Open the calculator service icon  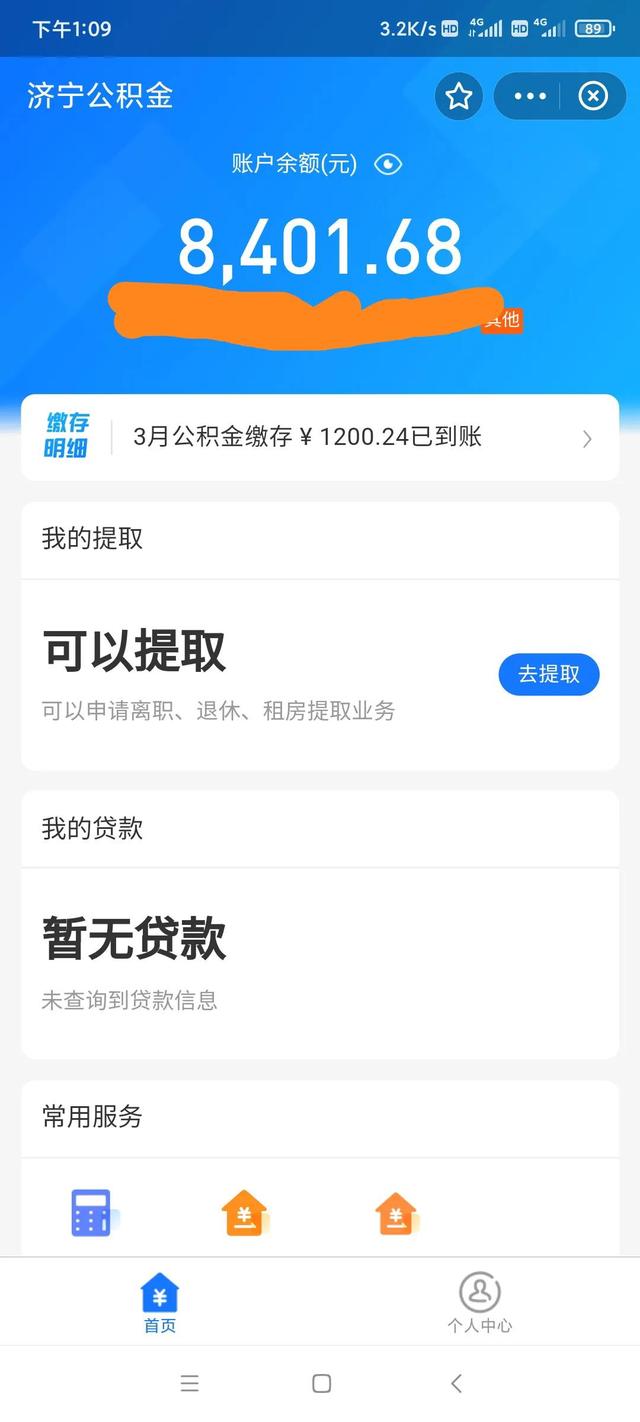pos(91,1212)
